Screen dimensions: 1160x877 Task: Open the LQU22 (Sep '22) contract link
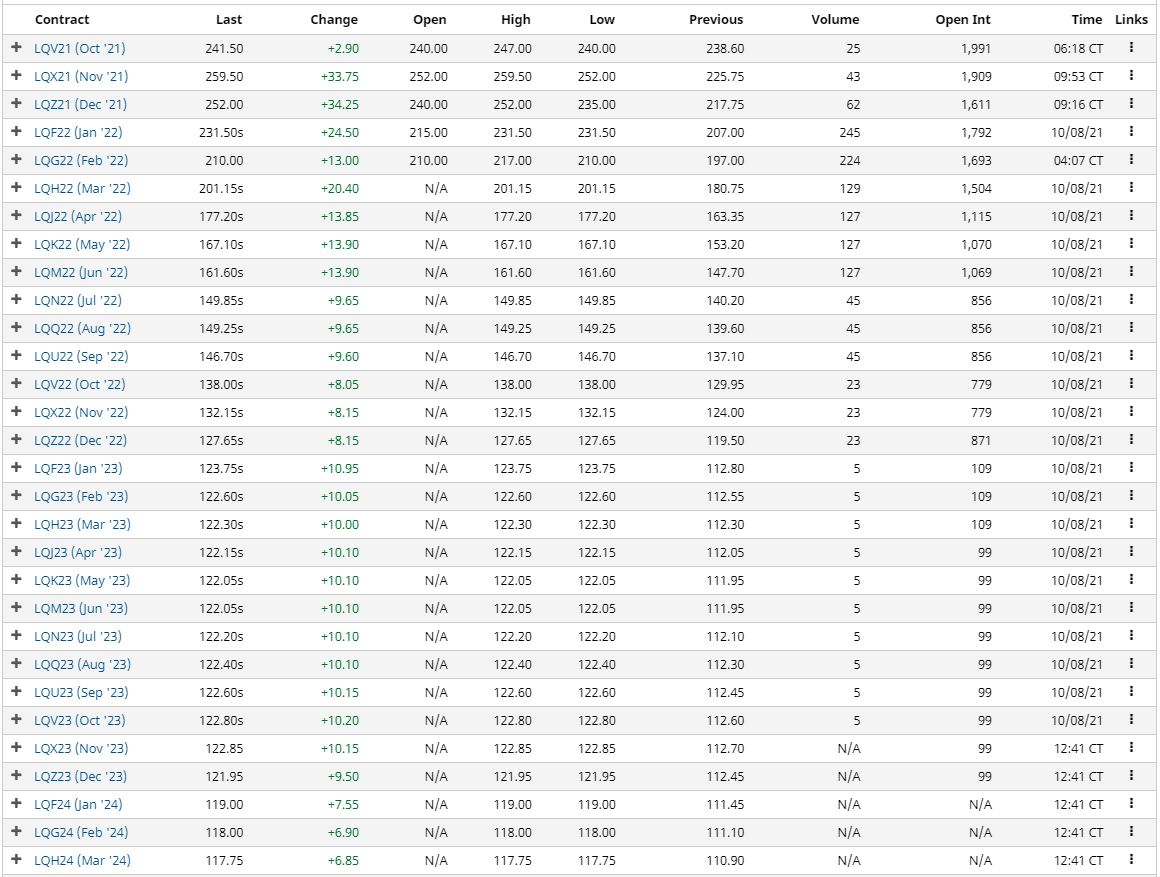click(x=81, y=356)
